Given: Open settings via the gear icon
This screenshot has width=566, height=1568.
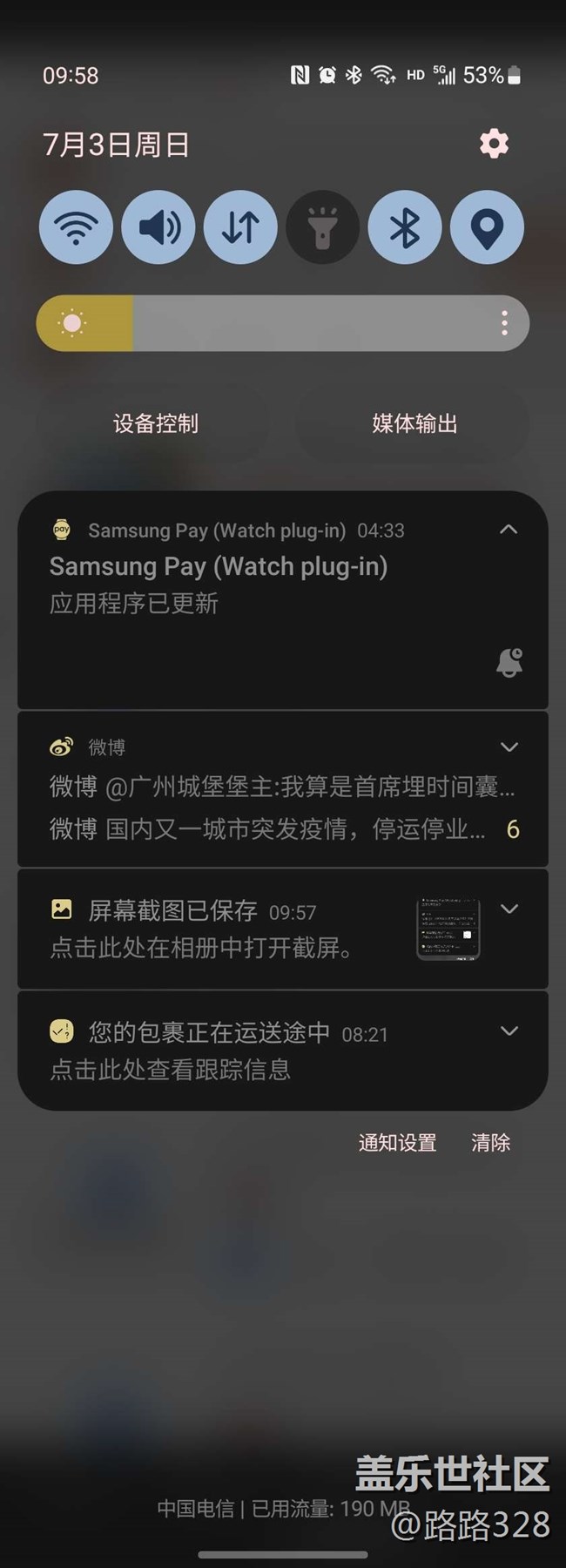Looking at the screenshot, I should (494, 144).
